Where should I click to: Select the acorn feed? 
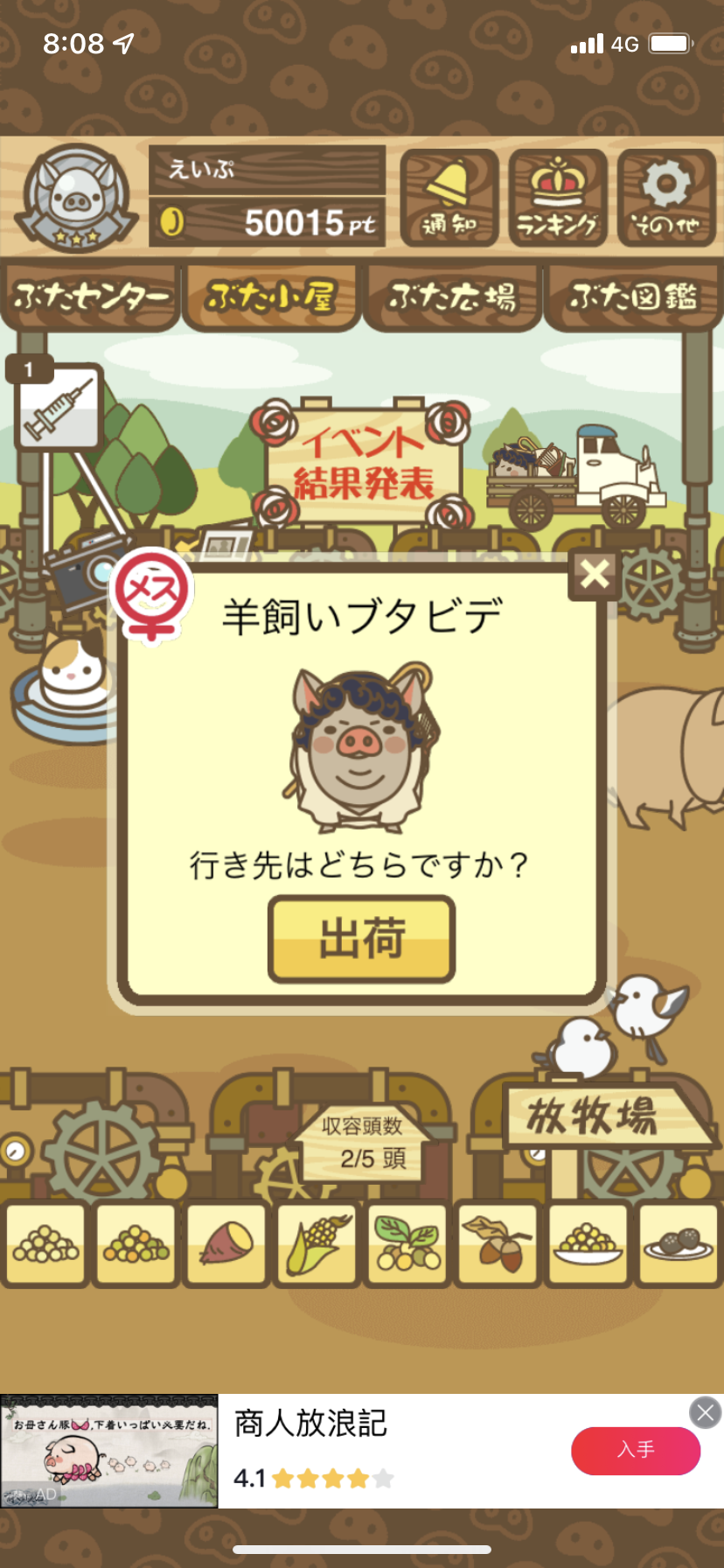click(498, 1244)
